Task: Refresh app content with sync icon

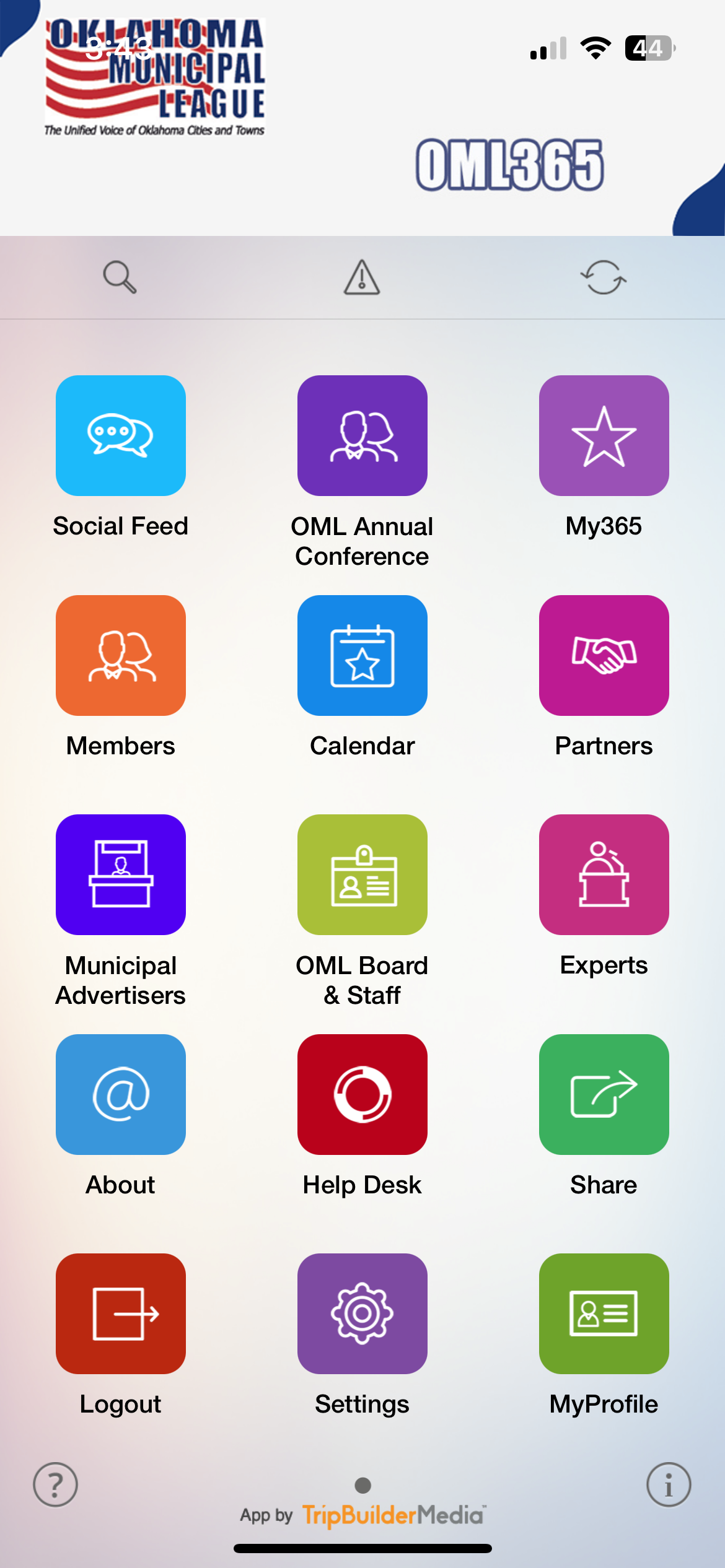Action: [604, 277]
